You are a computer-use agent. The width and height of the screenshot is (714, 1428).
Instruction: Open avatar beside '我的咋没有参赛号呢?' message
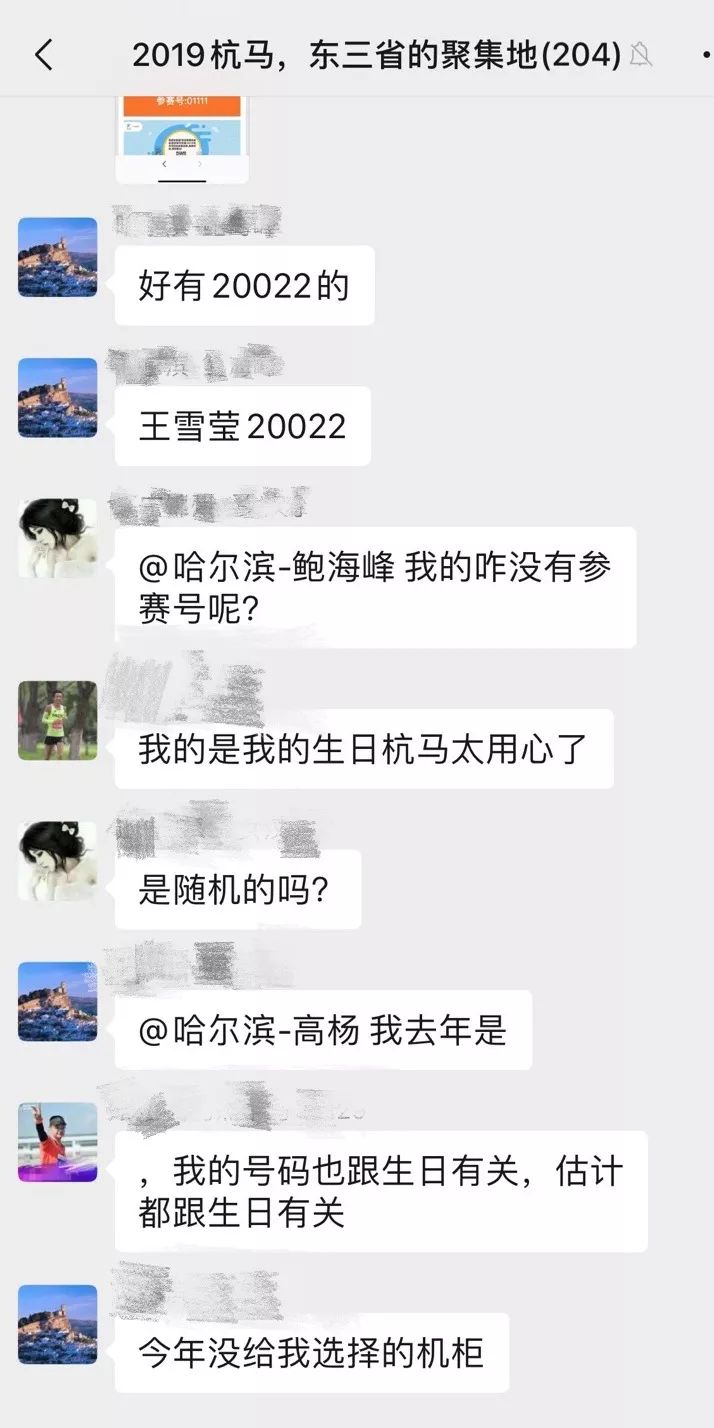[58, 539]
